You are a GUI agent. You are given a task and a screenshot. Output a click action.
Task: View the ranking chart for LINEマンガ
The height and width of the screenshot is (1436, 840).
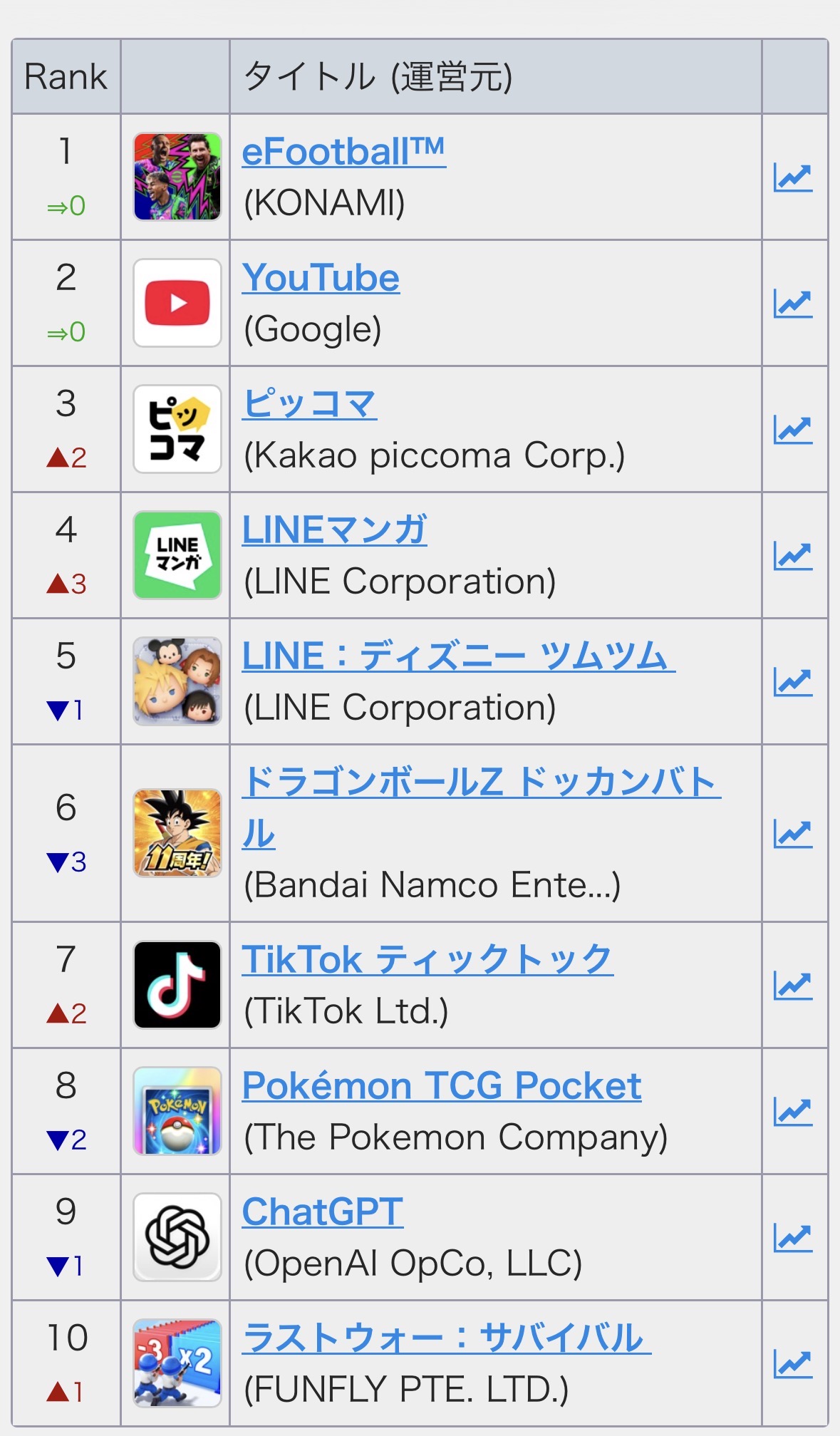click(x=793, y=556)
